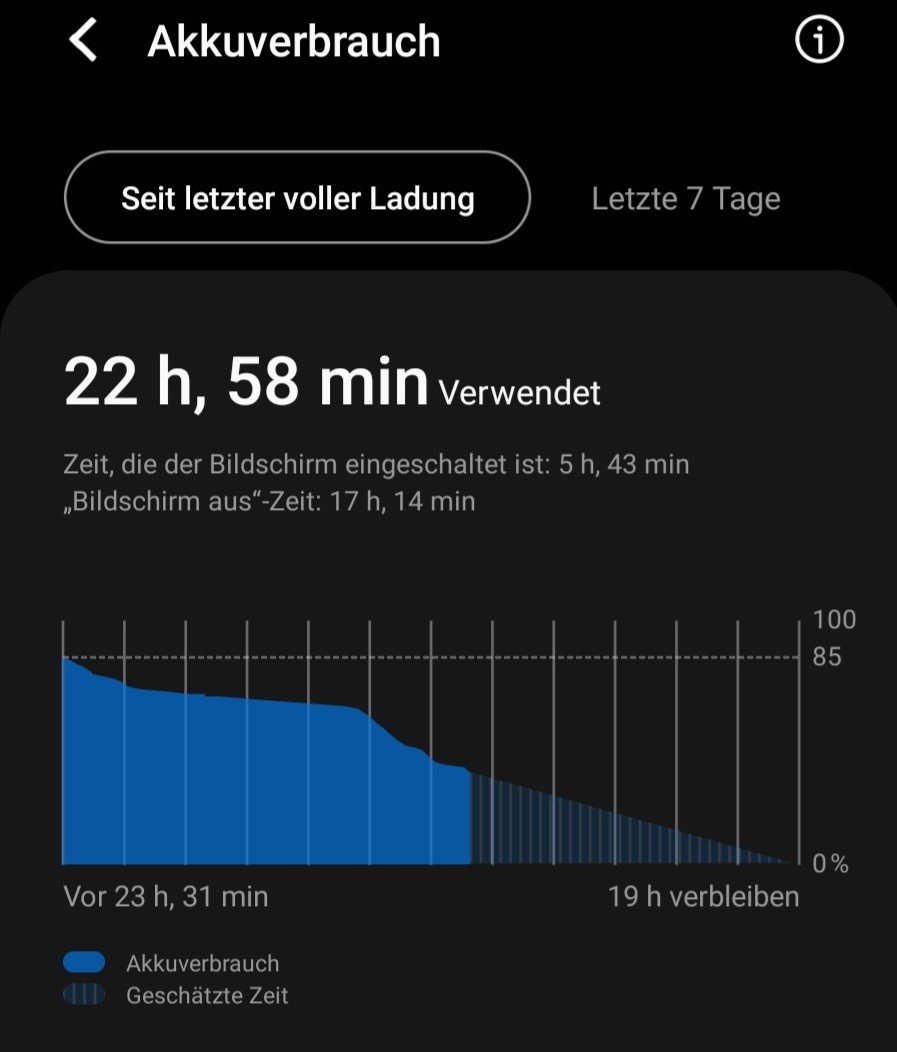The width and height of the screenshot is (897, 1052).
Task: Open the battery usage info icon
Action: tap(819, 41)
